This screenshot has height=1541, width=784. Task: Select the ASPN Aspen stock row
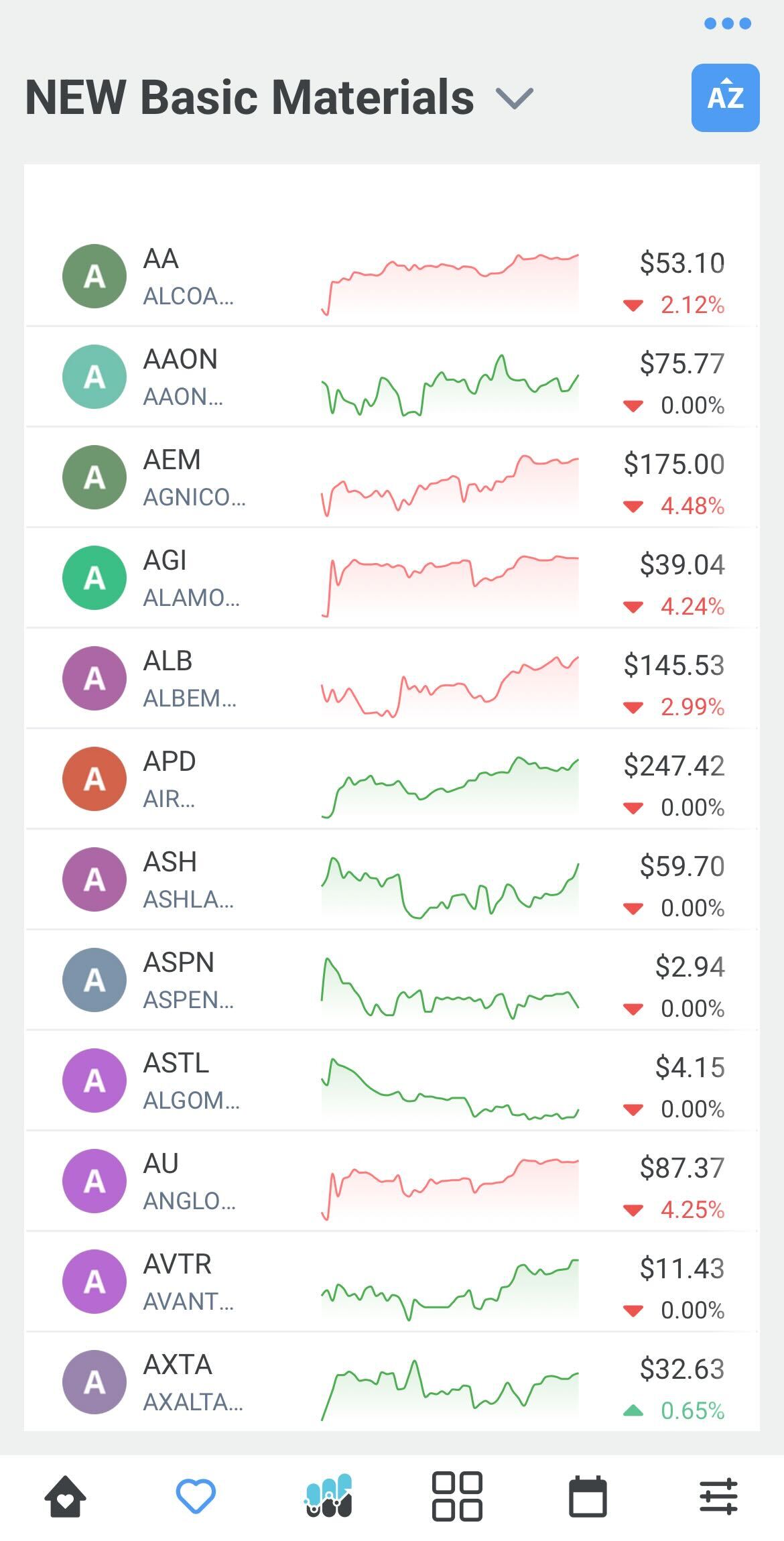point(391,981)
